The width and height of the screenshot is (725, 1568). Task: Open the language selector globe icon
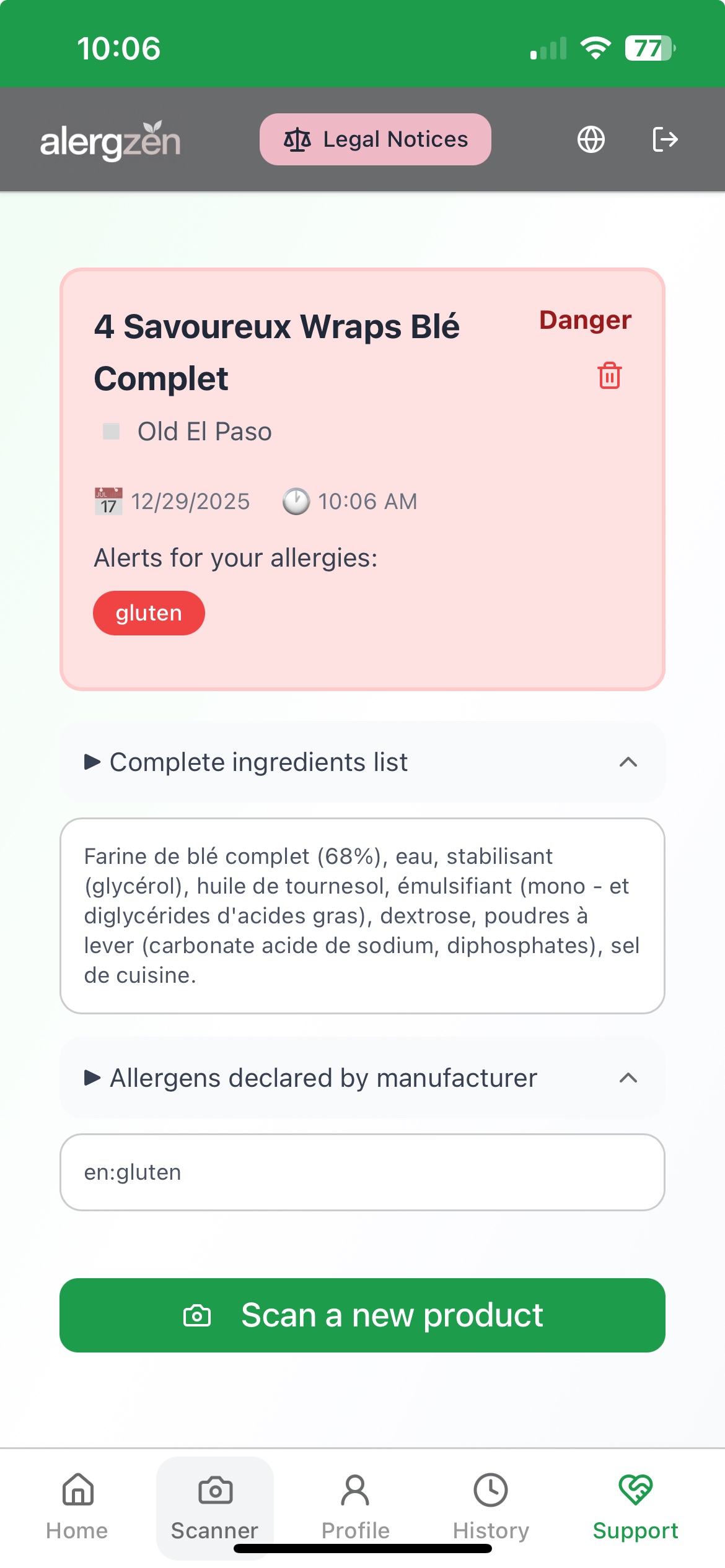[591, 139]
